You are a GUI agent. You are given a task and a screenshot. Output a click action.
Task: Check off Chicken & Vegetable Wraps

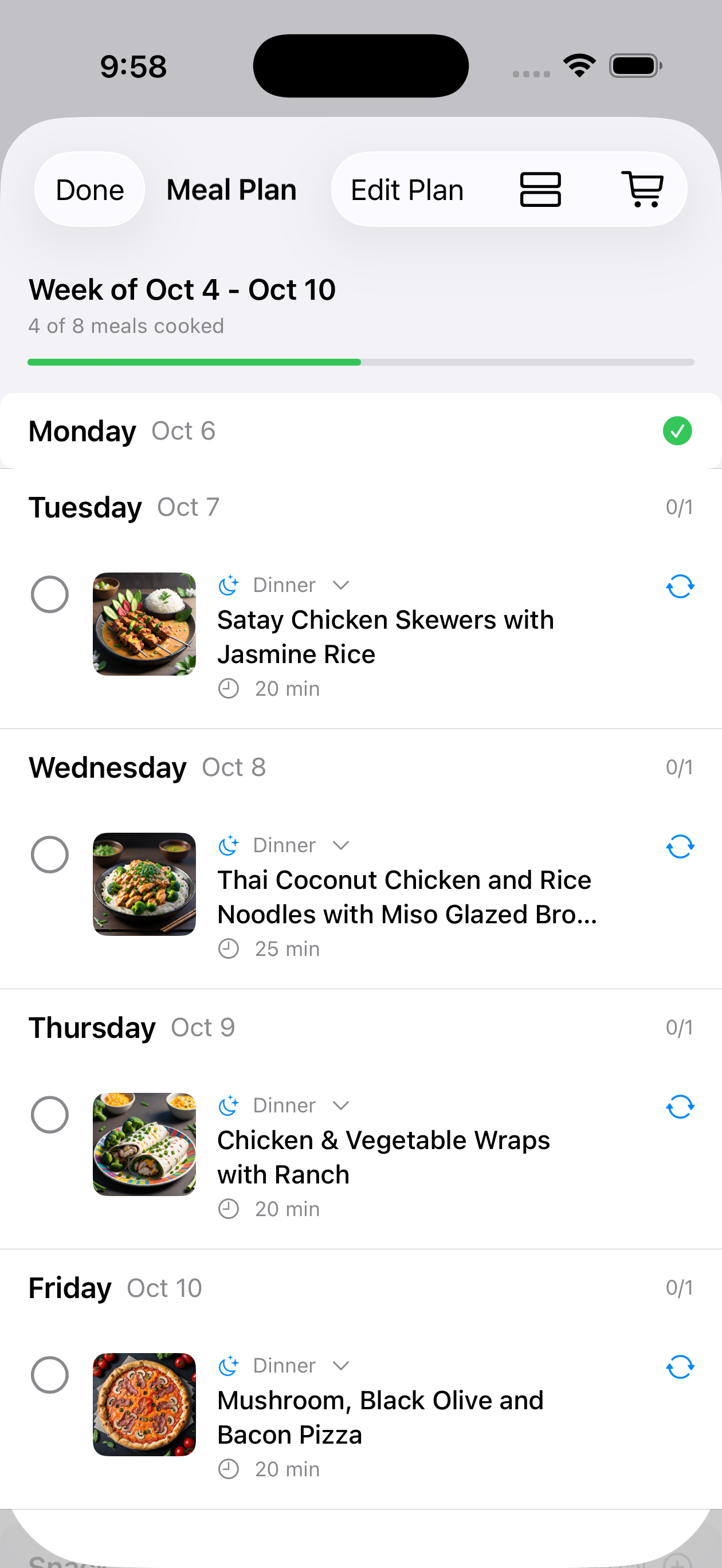(49, 1115)
